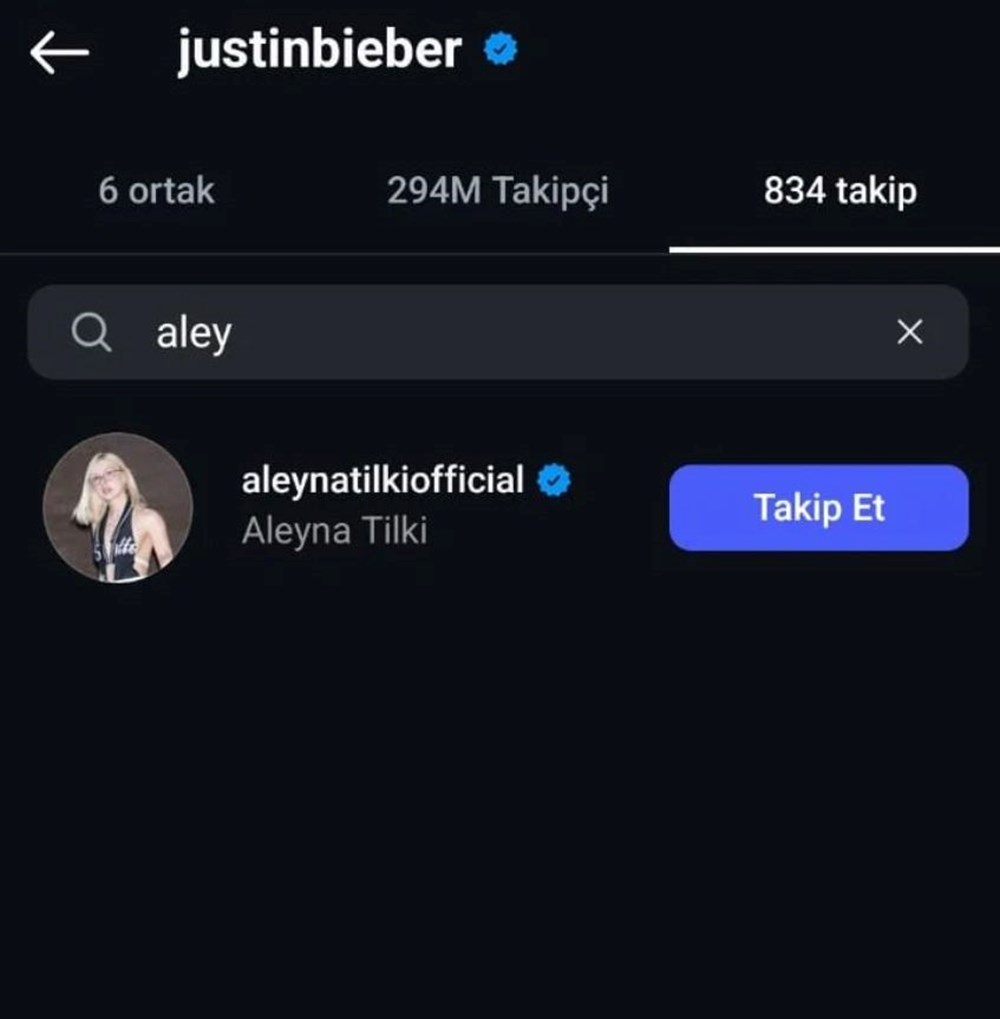Tap the search icon inside the search bar

93,332
